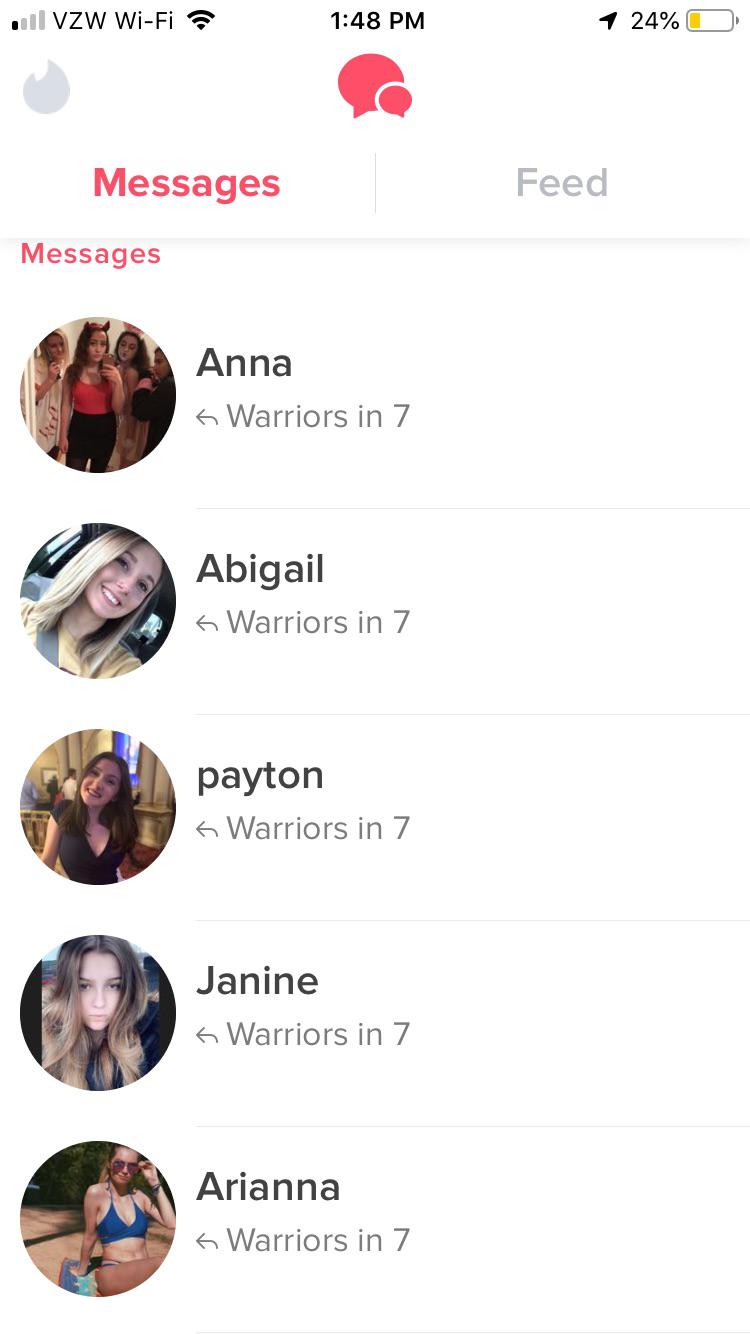Go to the flame swipe screen
Image resolution: width=750 pixels, height=1334 pixels.
point(46,88)
